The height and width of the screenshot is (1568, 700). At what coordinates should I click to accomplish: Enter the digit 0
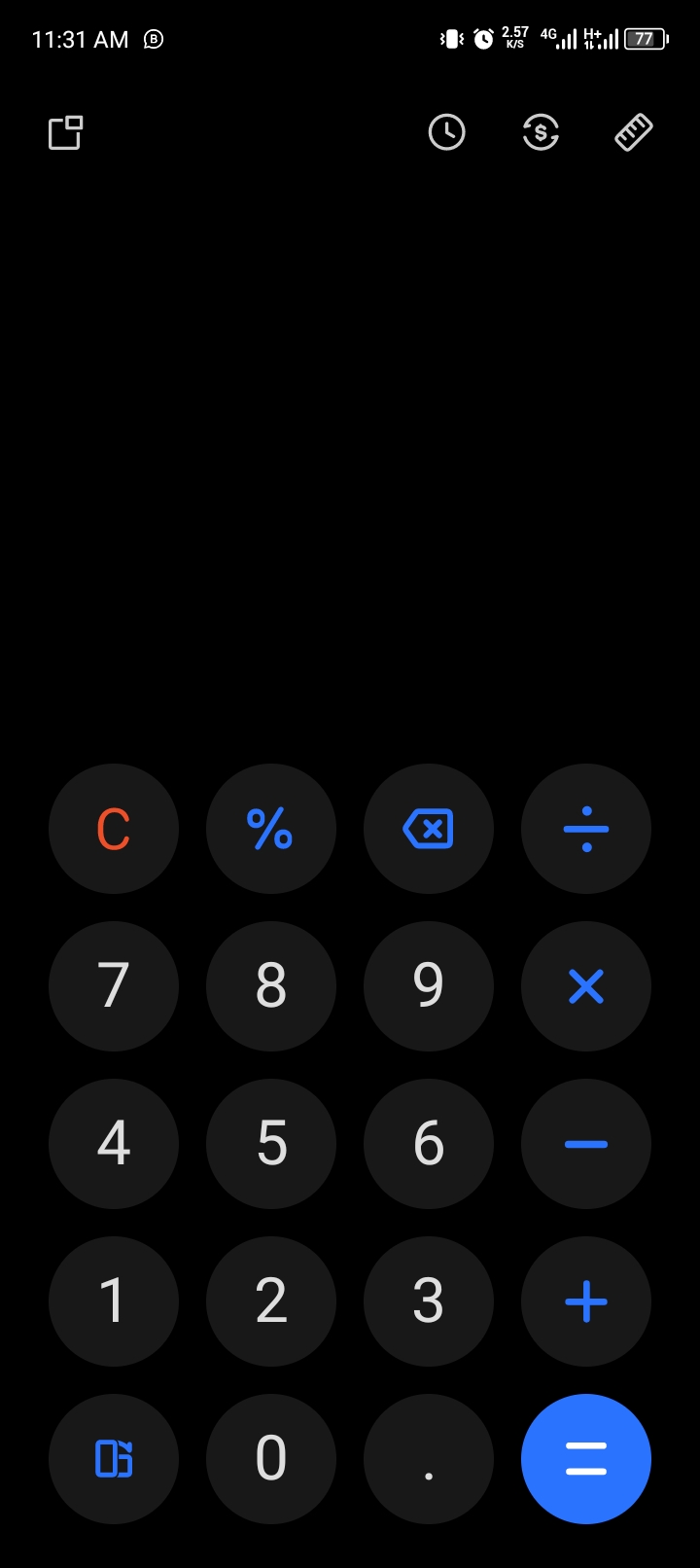(271, 1459)
